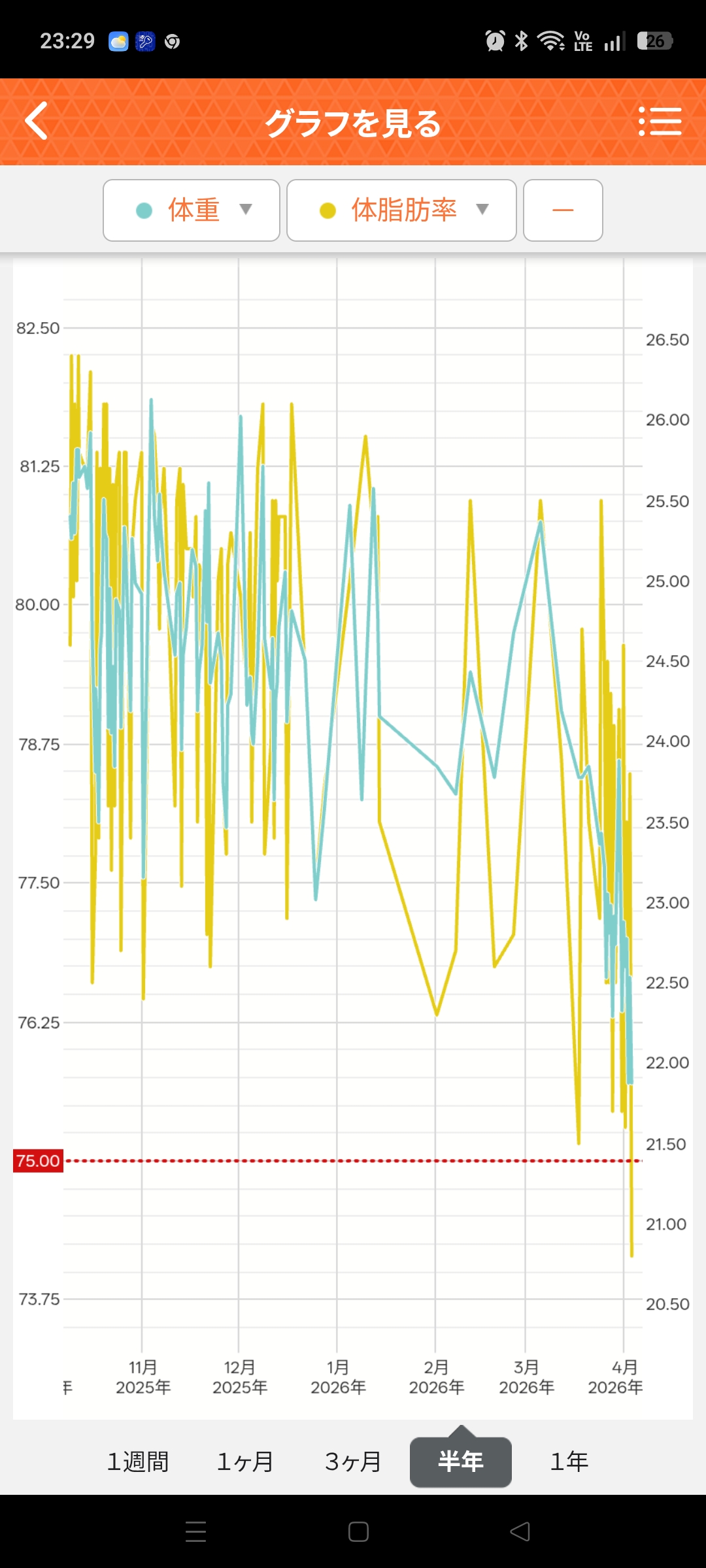706x1568 pixels.
Task: Select the 半年 range tab
Action: [461, 1462]
